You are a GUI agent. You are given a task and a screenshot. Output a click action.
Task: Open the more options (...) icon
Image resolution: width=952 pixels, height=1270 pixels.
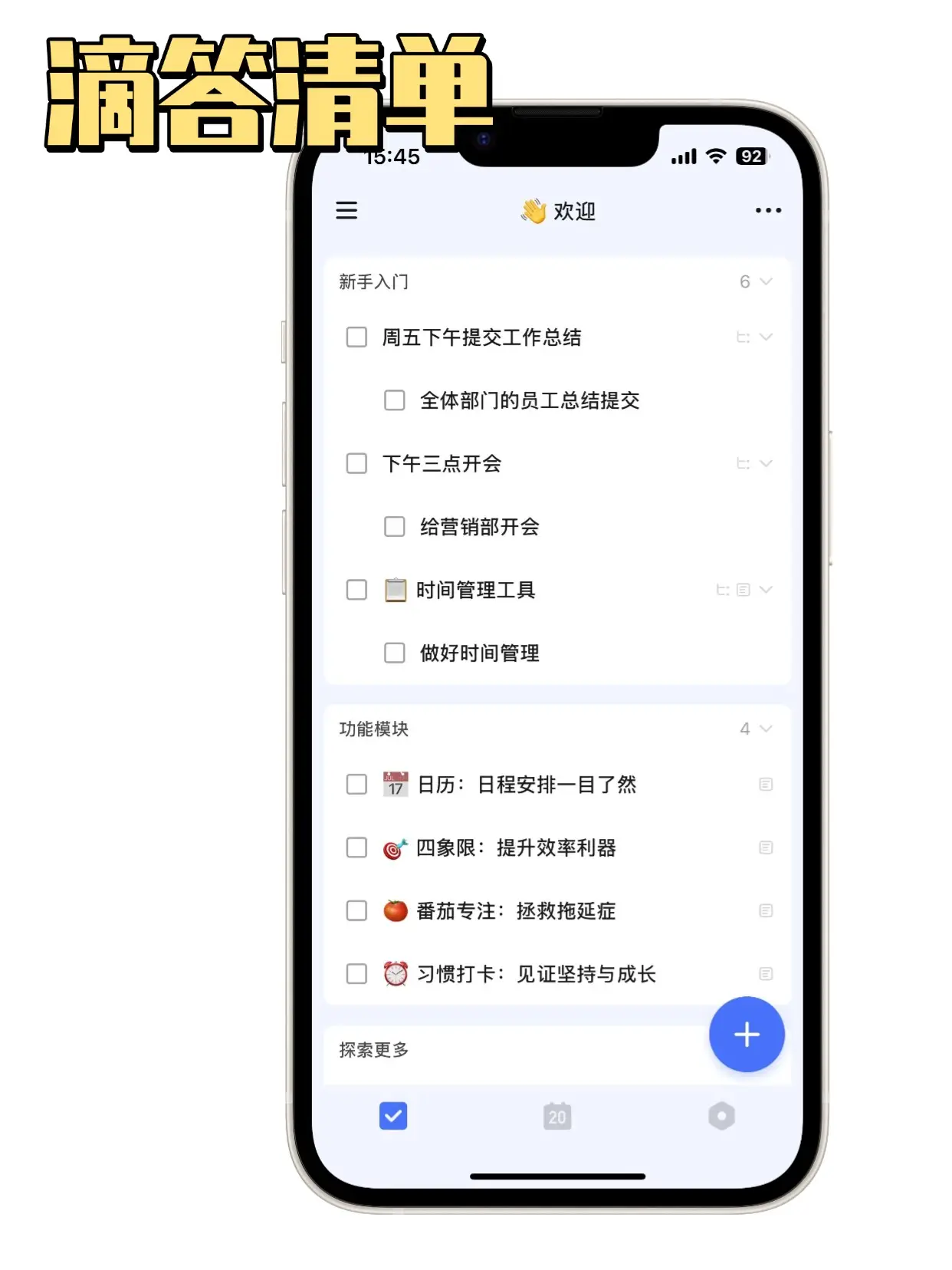pyautogui.click(x=769, y=212)
